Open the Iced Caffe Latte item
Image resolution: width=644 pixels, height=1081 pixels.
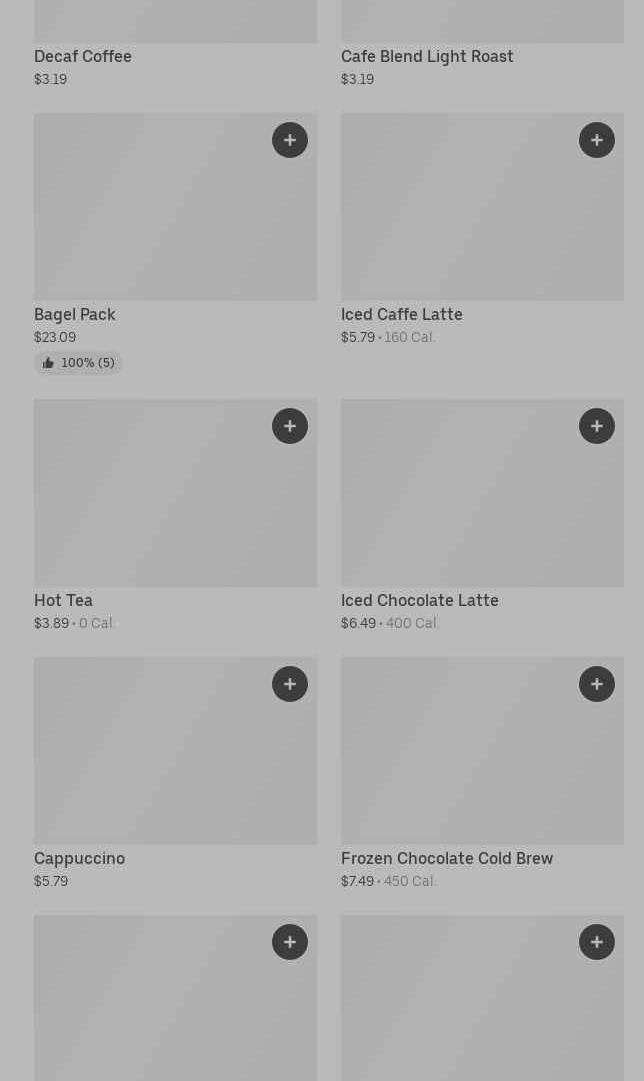(x=402, y=315)
